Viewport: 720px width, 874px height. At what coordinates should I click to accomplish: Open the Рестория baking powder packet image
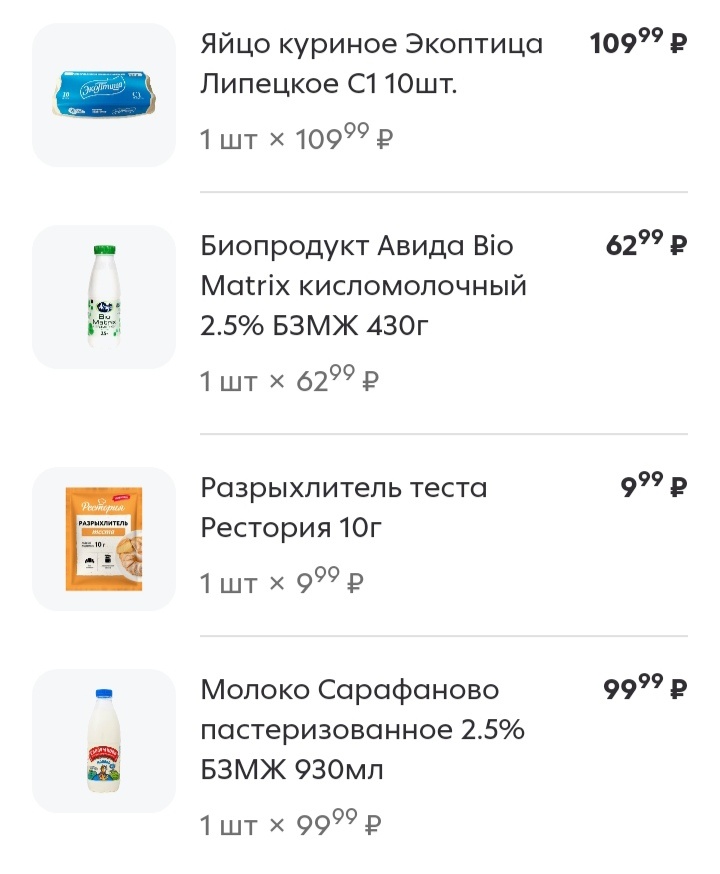pyautogui.click(x=104, y=538)
